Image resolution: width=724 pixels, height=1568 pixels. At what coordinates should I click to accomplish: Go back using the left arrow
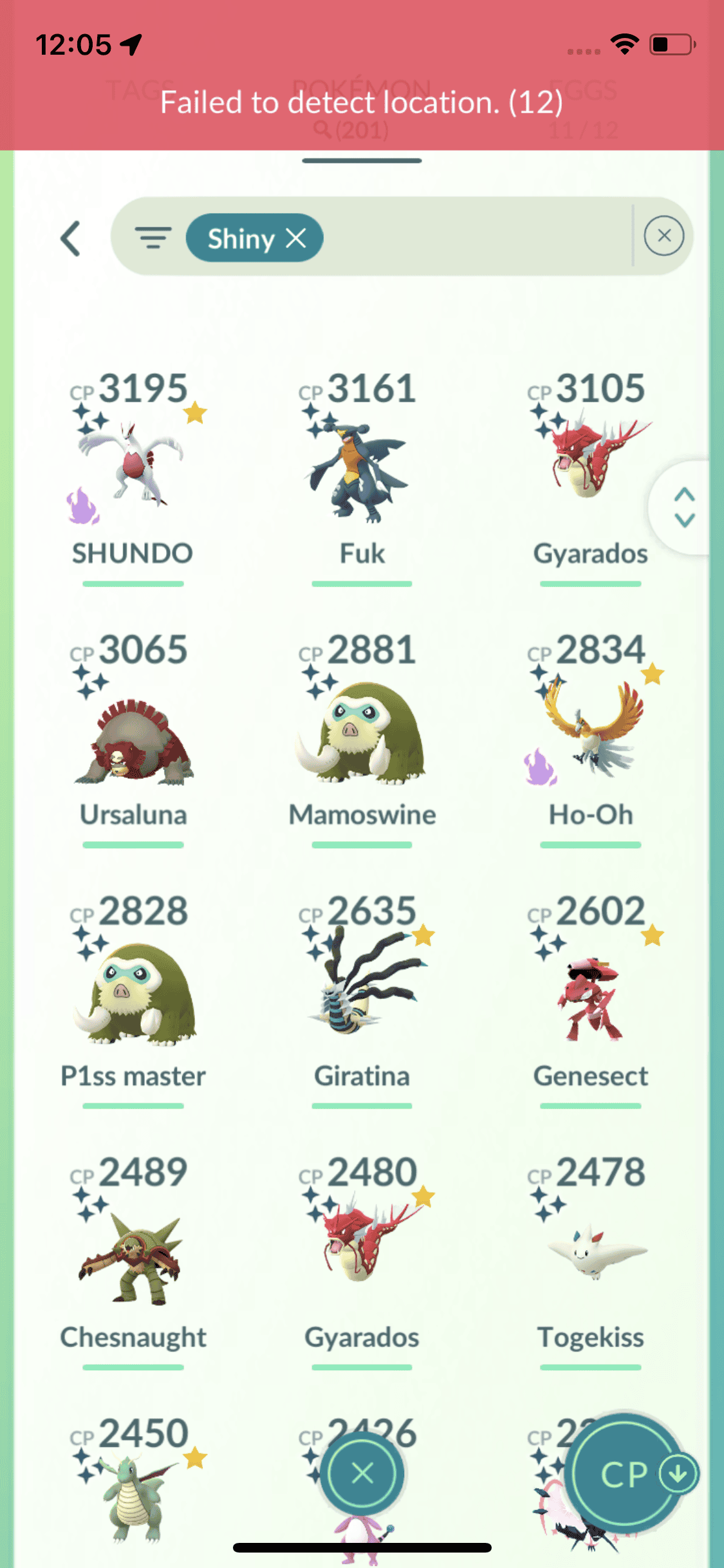[x=71, y=238]
